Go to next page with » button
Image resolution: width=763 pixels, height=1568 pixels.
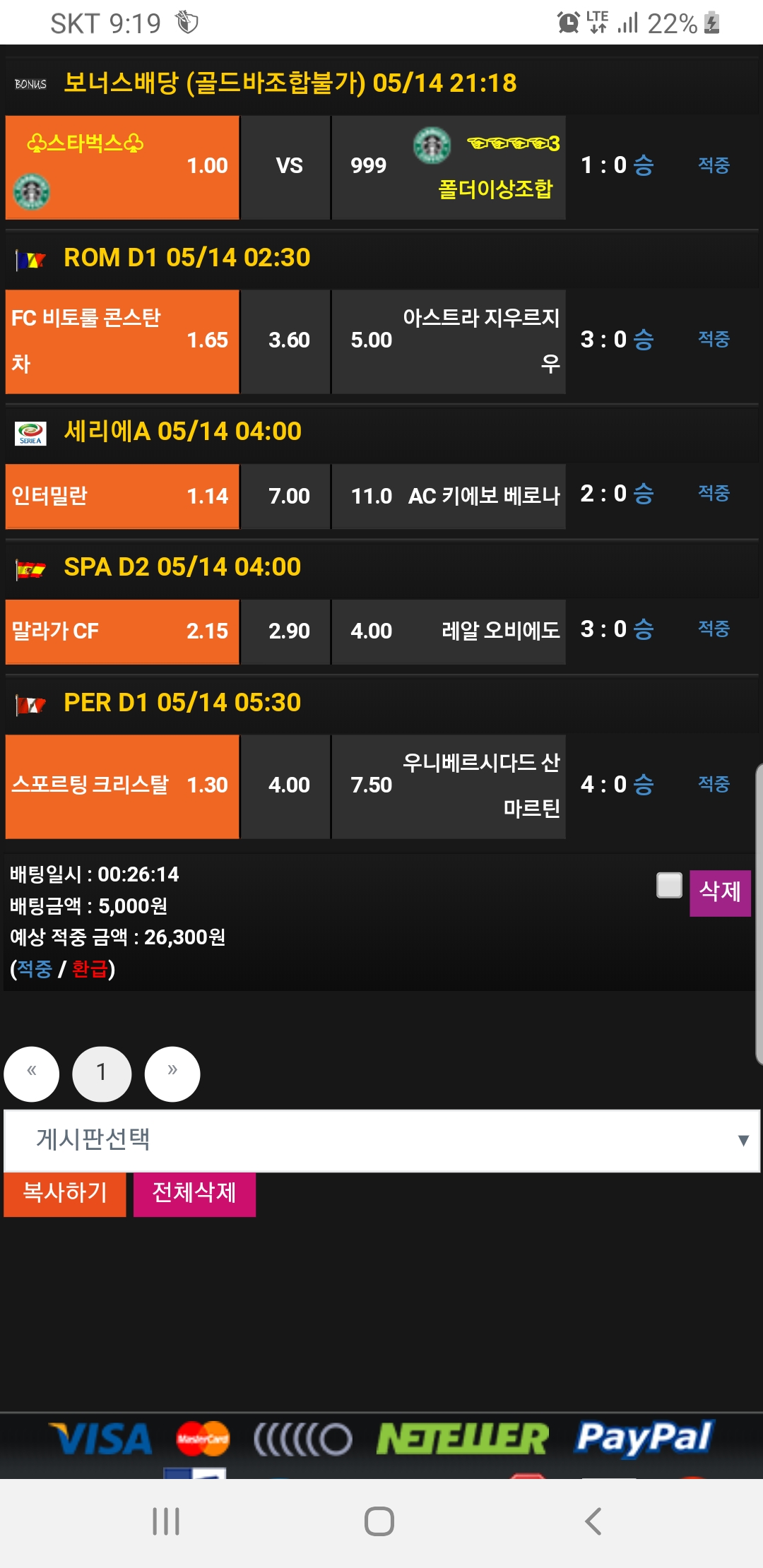172,1073
